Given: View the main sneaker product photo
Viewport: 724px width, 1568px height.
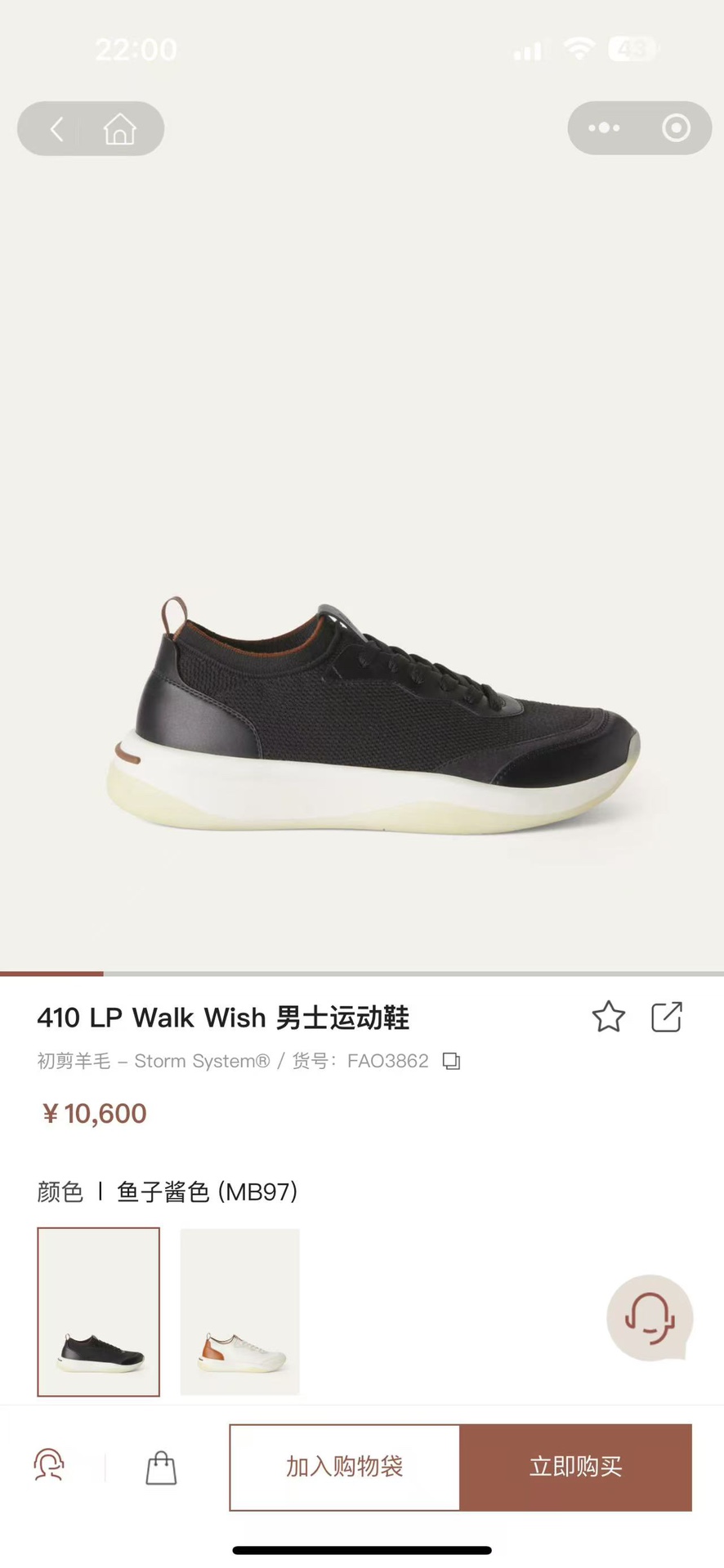Looking at the screenshot, I should 362,719.
